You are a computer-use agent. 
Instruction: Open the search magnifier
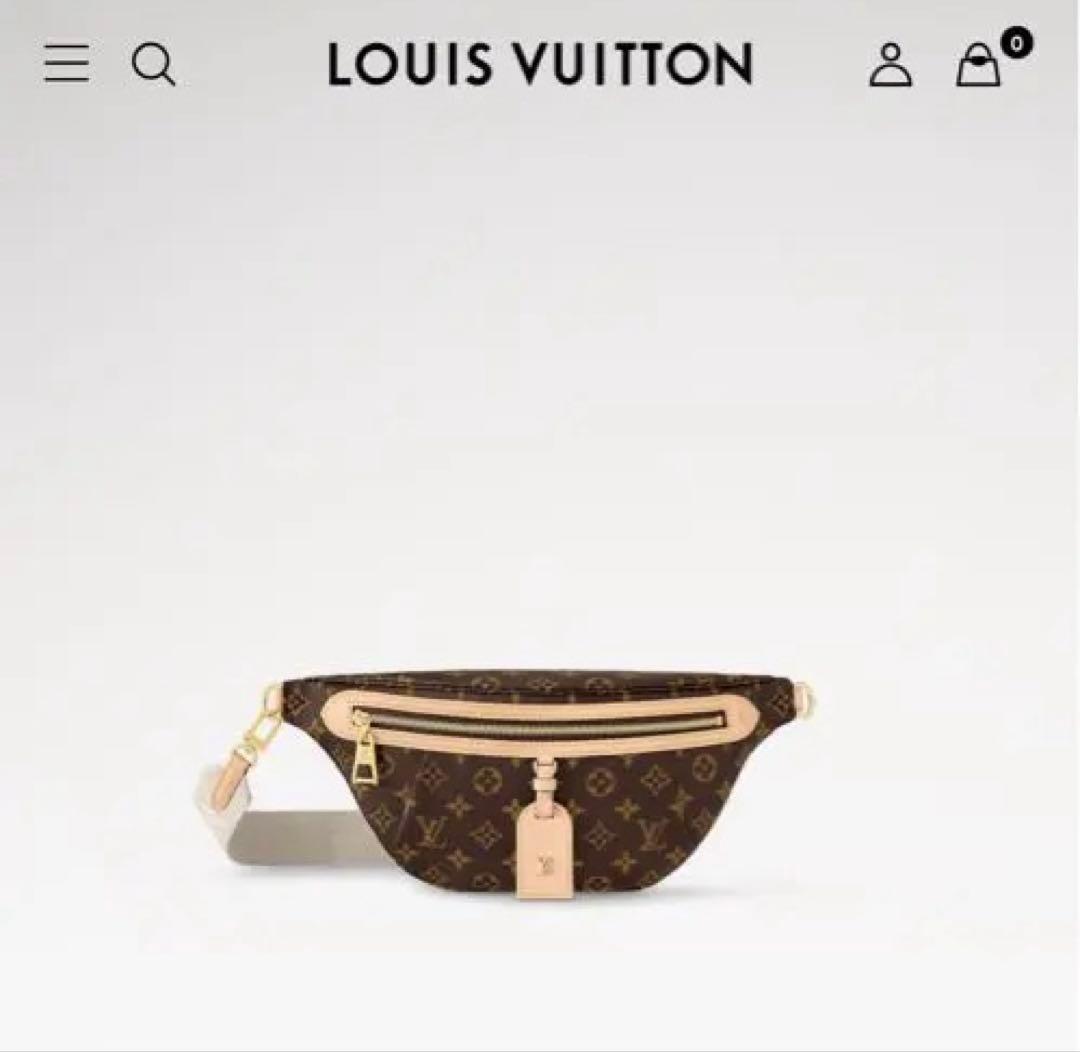tap(153, 66)
